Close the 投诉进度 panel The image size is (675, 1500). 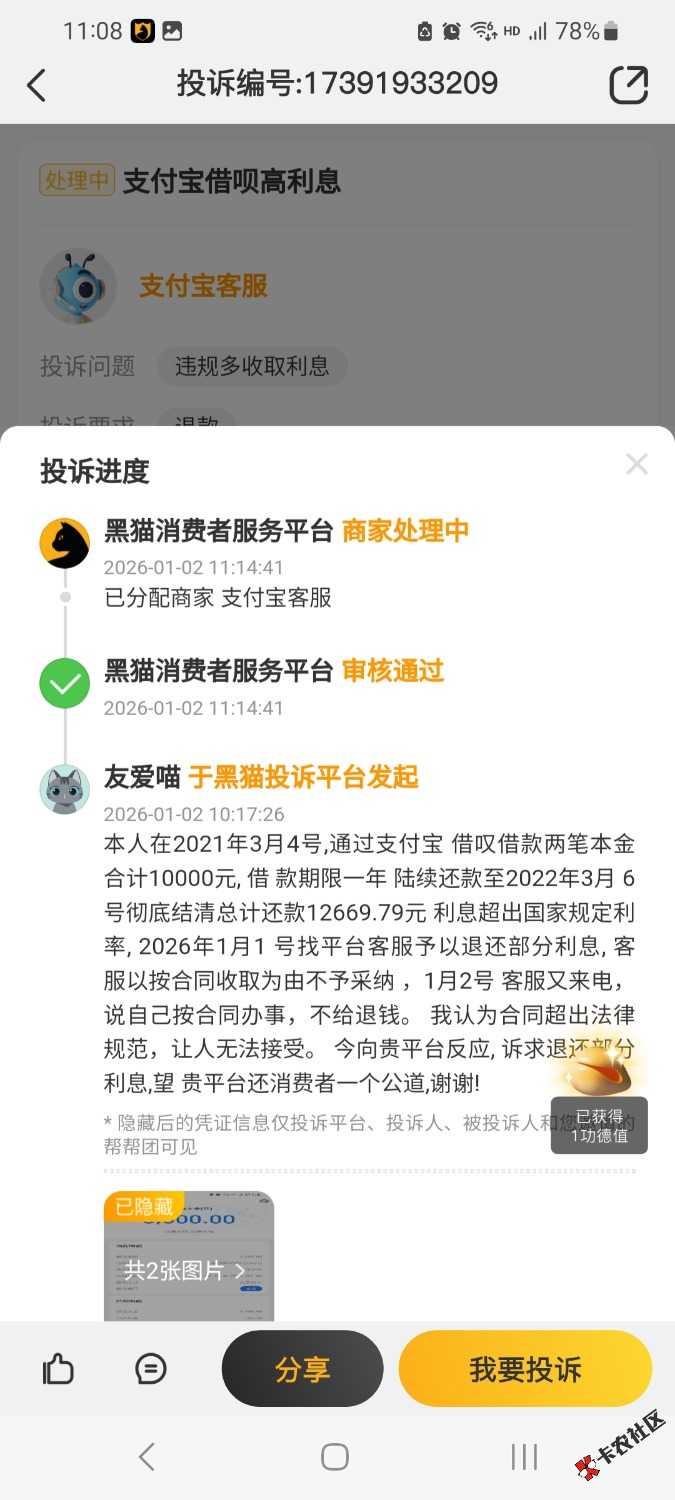pos(636,464)
